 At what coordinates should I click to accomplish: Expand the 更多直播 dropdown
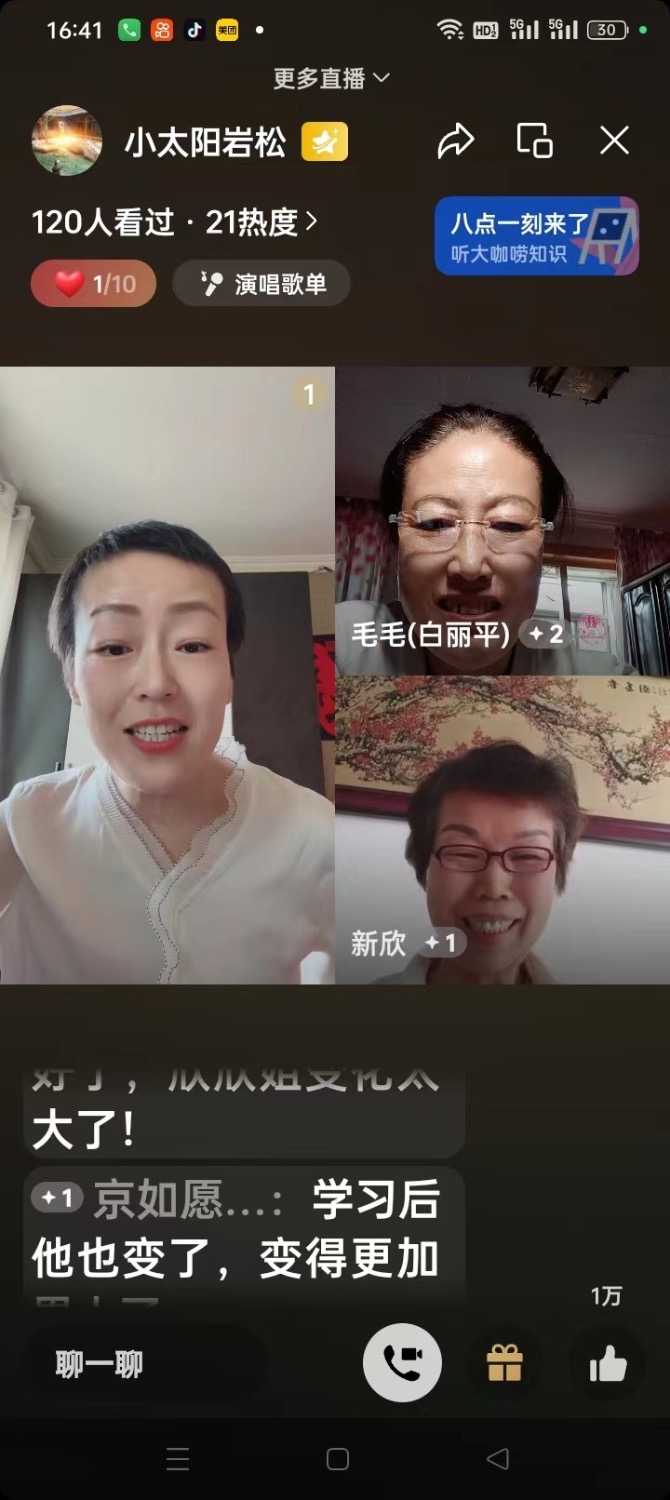click(332, 78)
